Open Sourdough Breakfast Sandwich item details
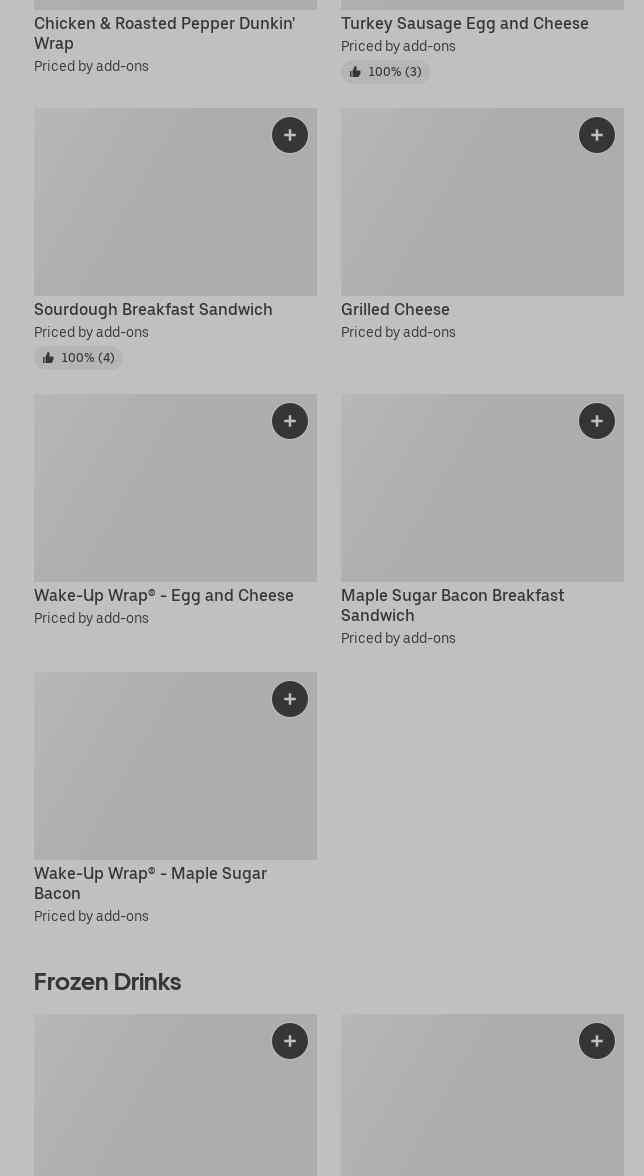The width and height of the screenshot is (644, 1176). coord(153,309)
